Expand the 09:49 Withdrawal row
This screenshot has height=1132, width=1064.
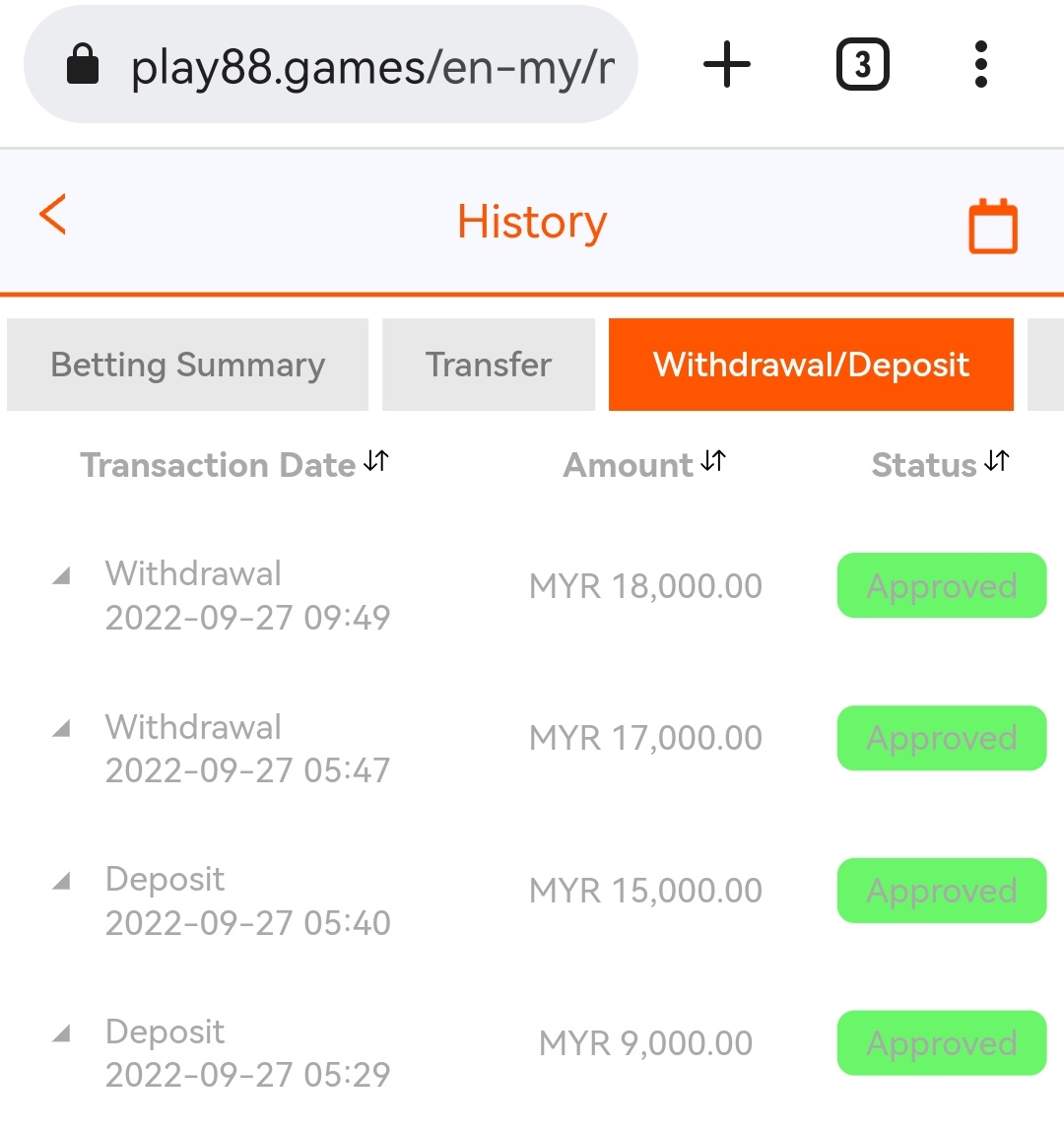point(62,575)
